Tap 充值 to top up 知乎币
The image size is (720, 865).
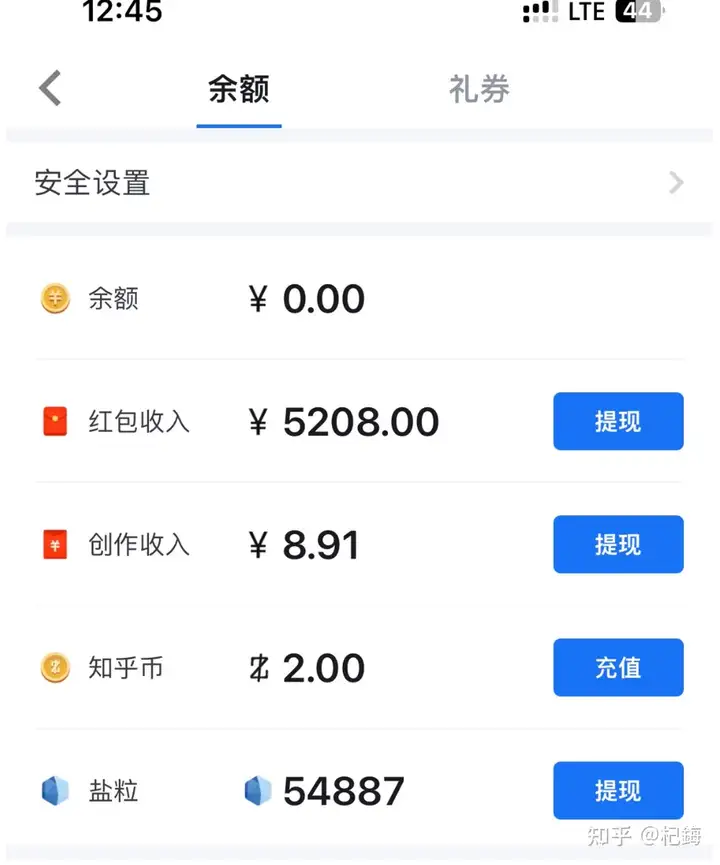coord(618,668)
